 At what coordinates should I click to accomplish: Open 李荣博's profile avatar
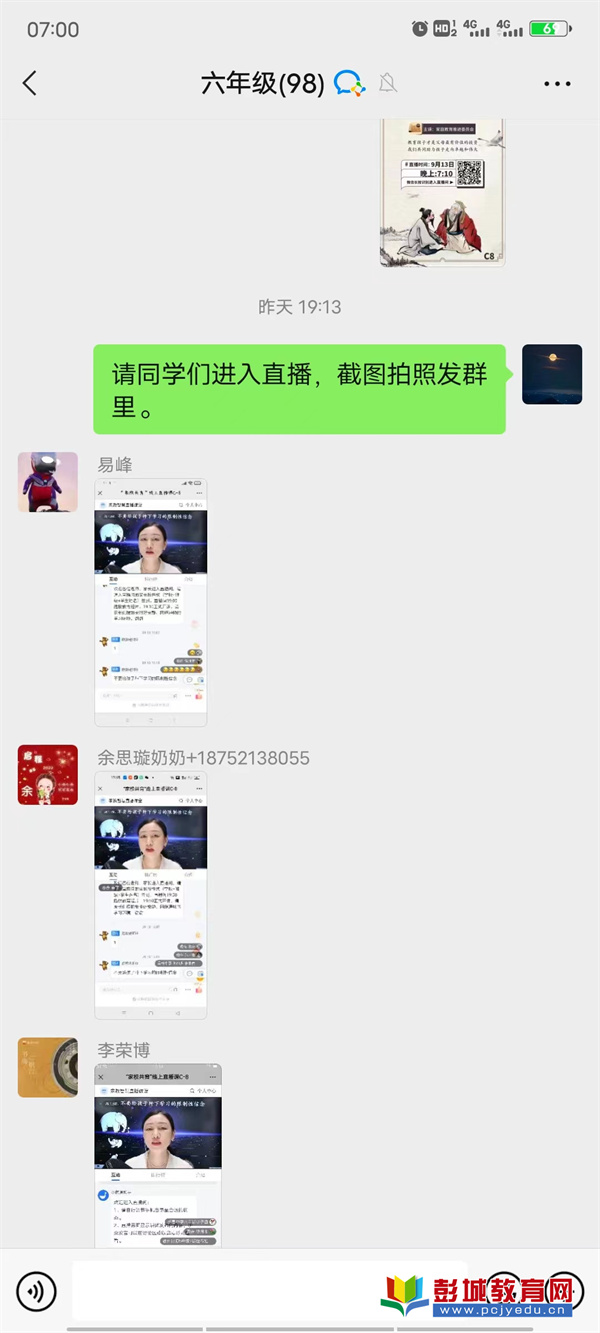[x=48, y=1067]
